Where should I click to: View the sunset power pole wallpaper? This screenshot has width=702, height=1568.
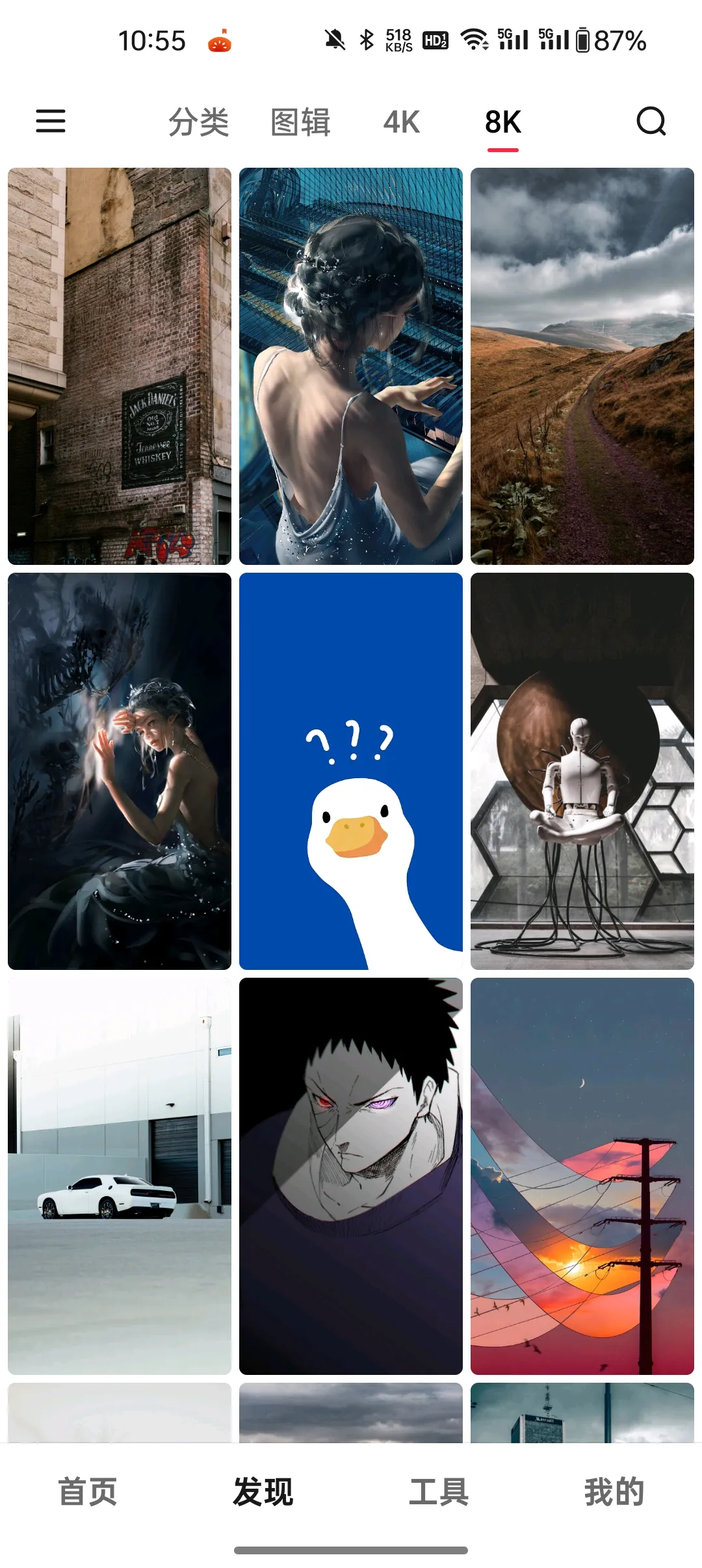pyautogui.click(x=582, y=1176)
